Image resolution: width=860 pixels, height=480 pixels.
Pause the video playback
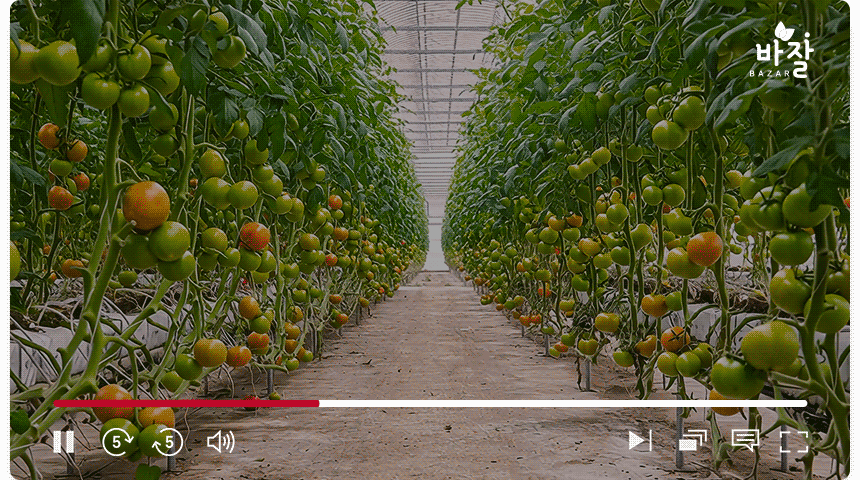[64, 442]
